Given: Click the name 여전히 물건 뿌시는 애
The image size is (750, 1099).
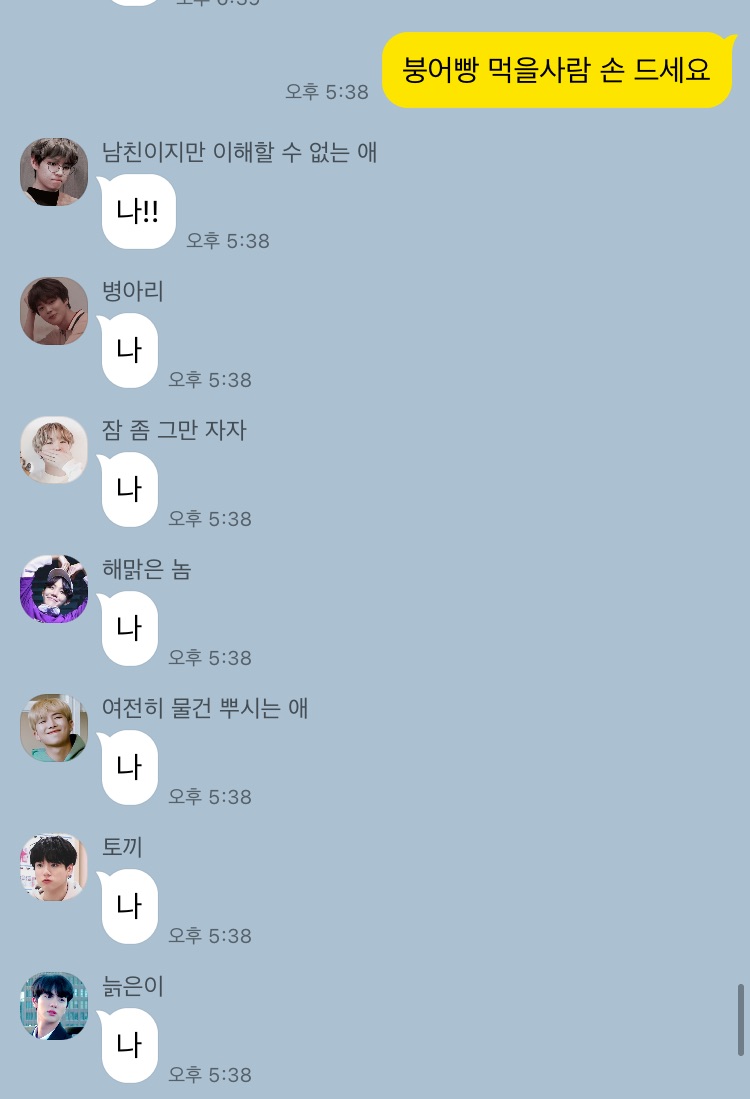Looking at the screenshot, I should click(x=205, y=708).
